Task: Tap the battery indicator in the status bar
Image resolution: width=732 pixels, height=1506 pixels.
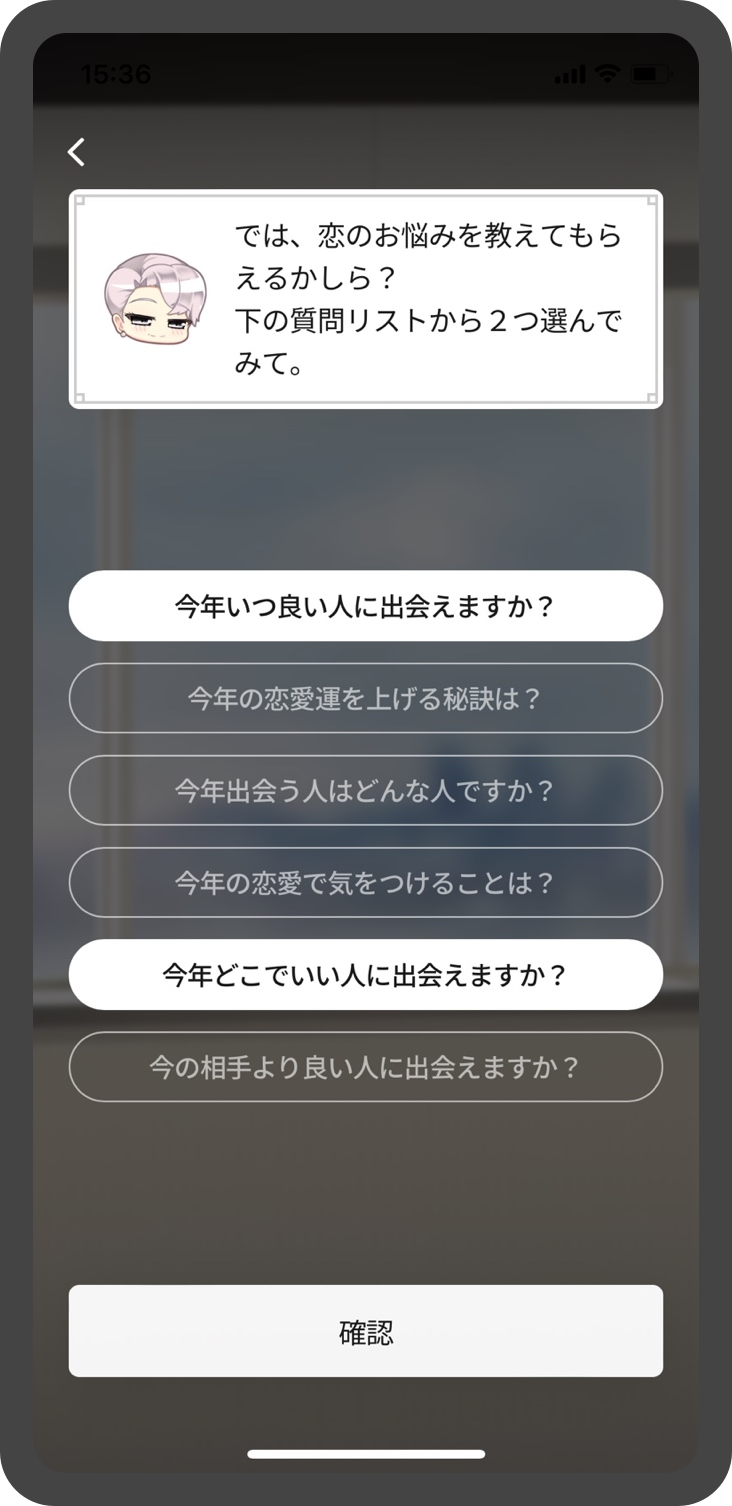Action: 652,73
